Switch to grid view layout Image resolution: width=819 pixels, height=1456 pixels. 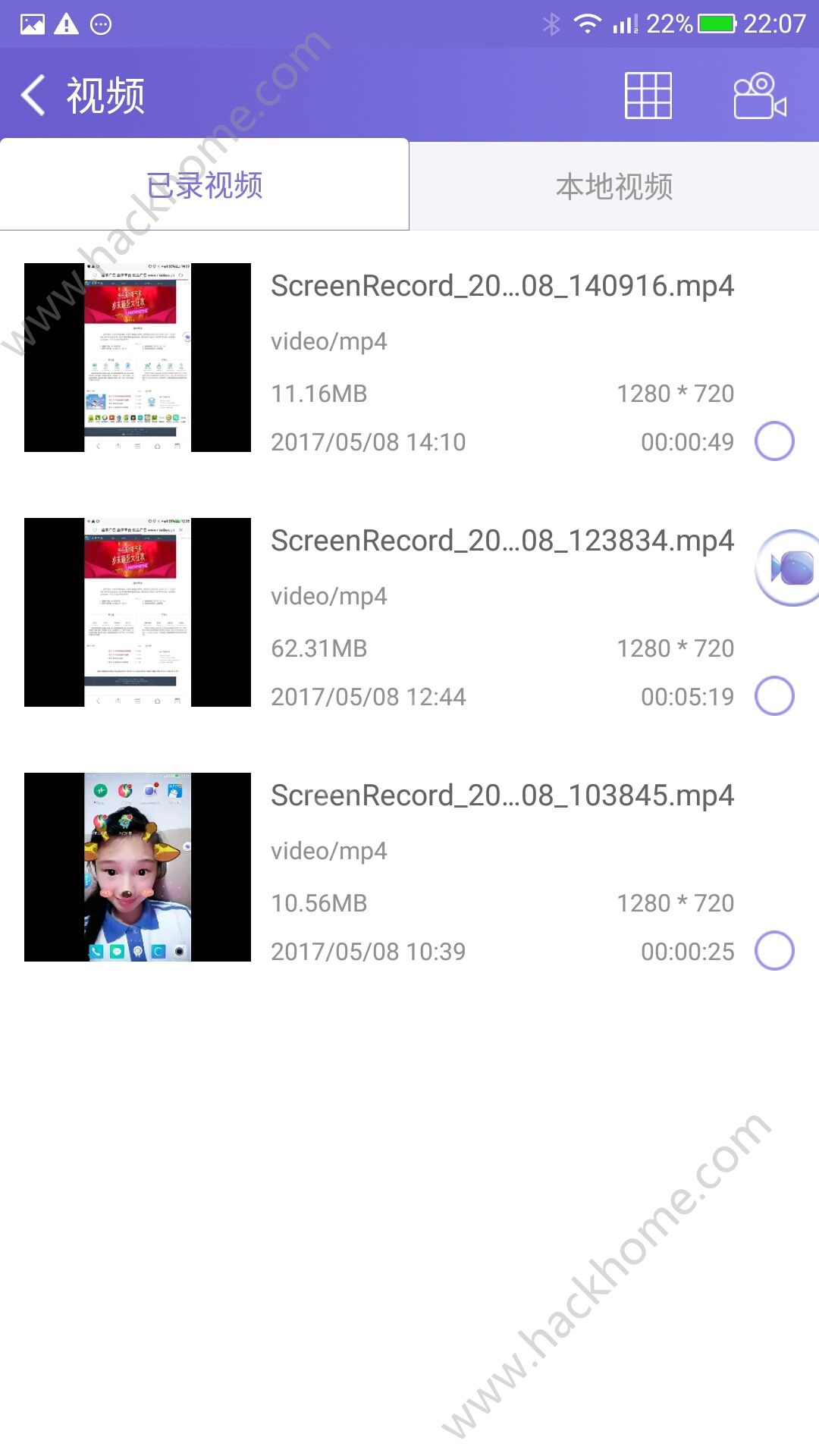[x=648, y=96]
